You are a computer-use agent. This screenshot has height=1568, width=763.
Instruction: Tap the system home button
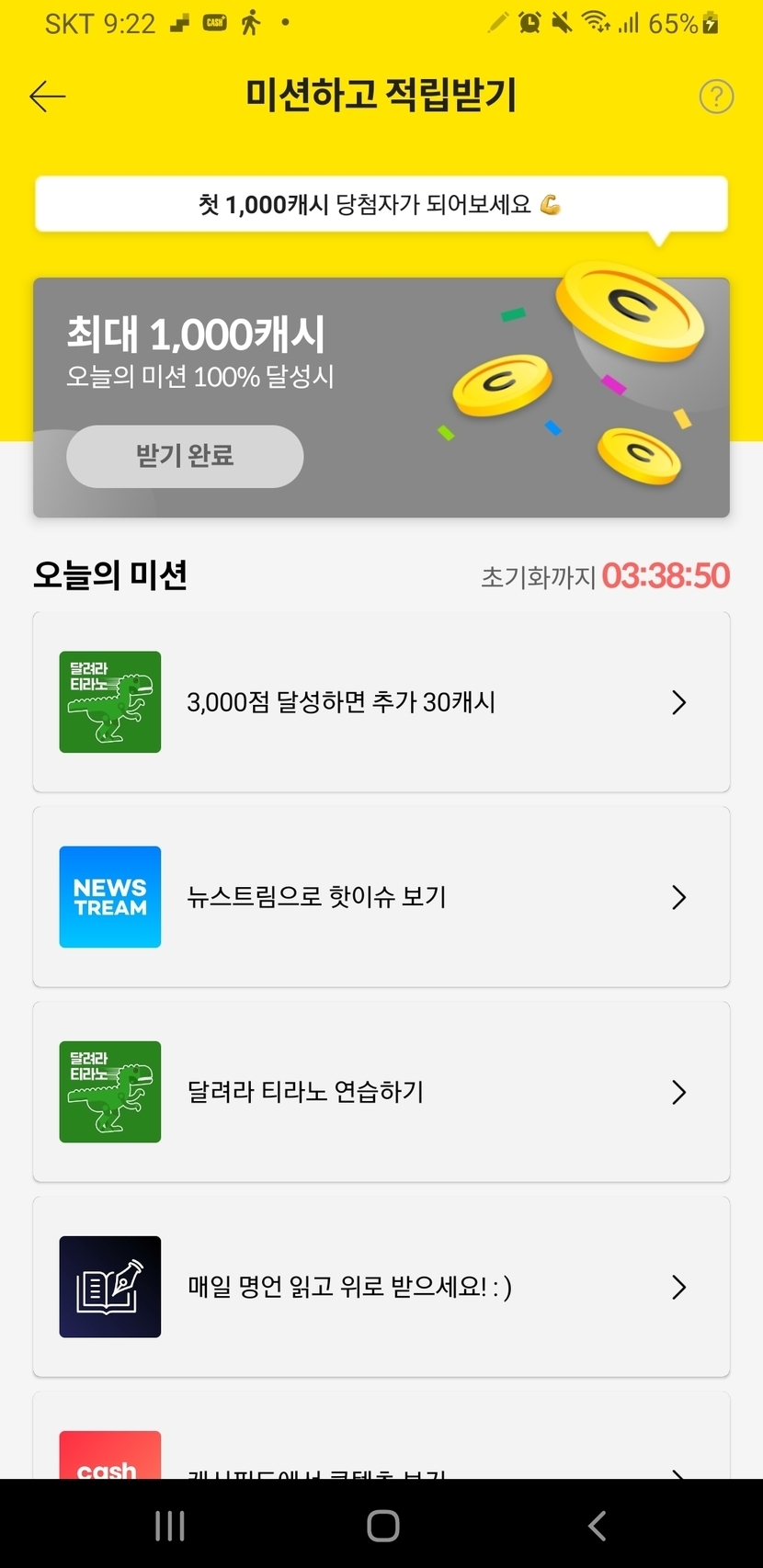(x=382, y=1526)
